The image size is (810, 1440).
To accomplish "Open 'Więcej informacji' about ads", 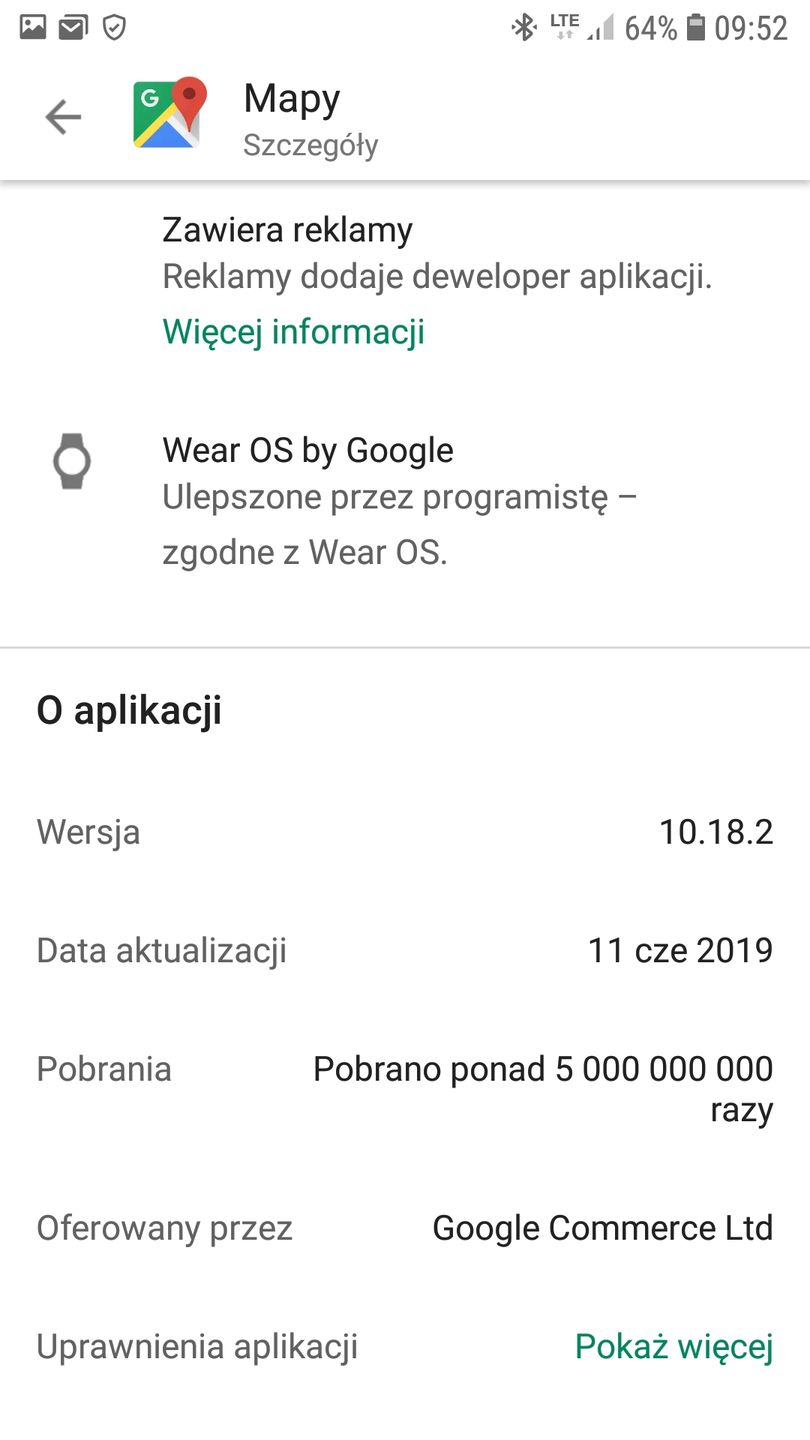I will [292, 331].
